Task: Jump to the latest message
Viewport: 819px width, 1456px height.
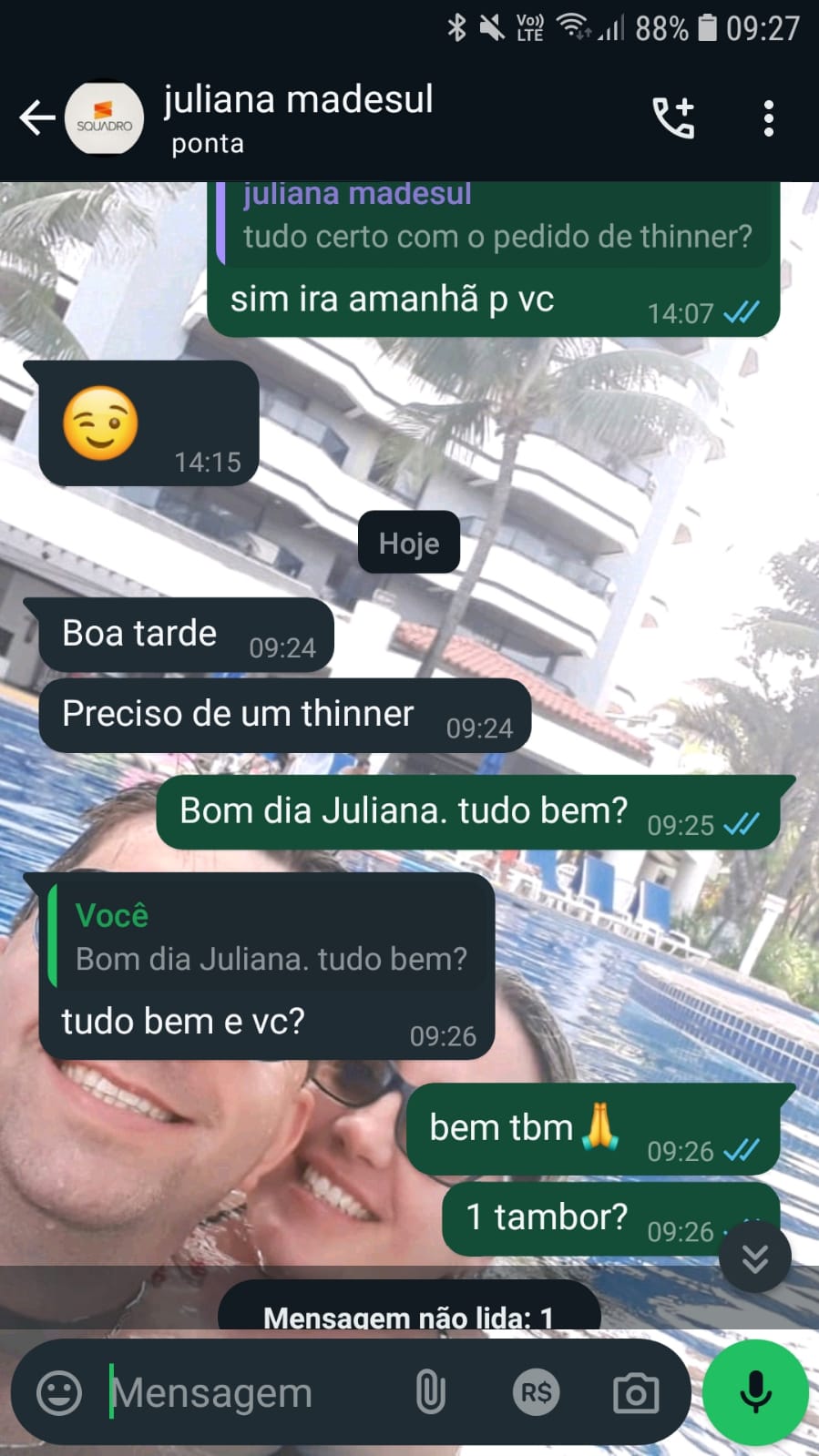Action: pyautogui.click(x=754, y=1257)
